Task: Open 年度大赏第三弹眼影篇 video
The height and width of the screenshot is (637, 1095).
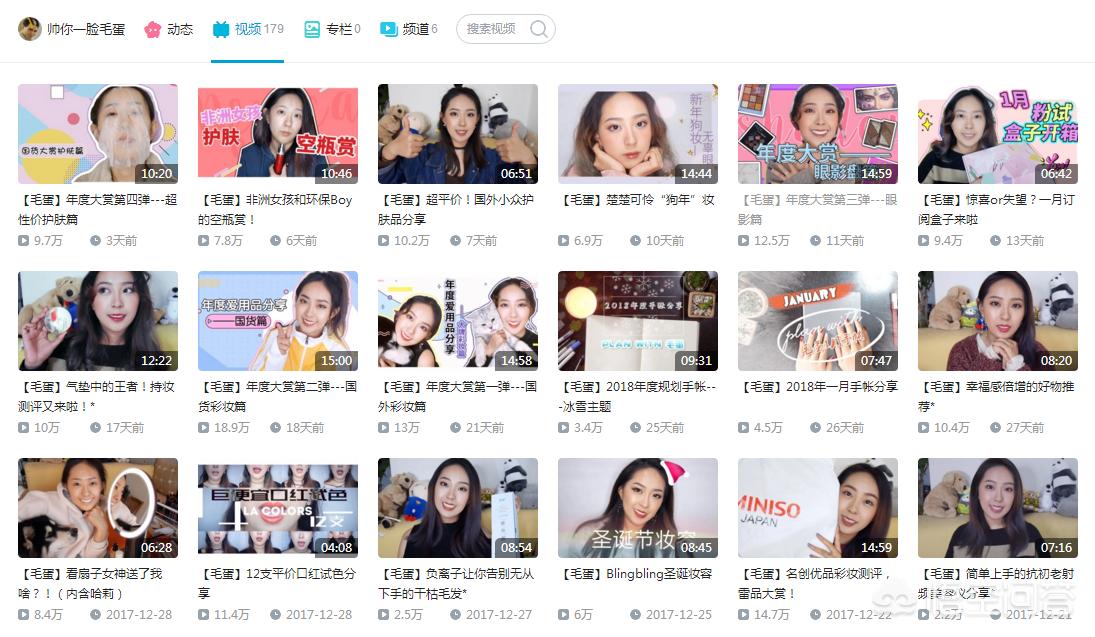Action: [818, 134]
